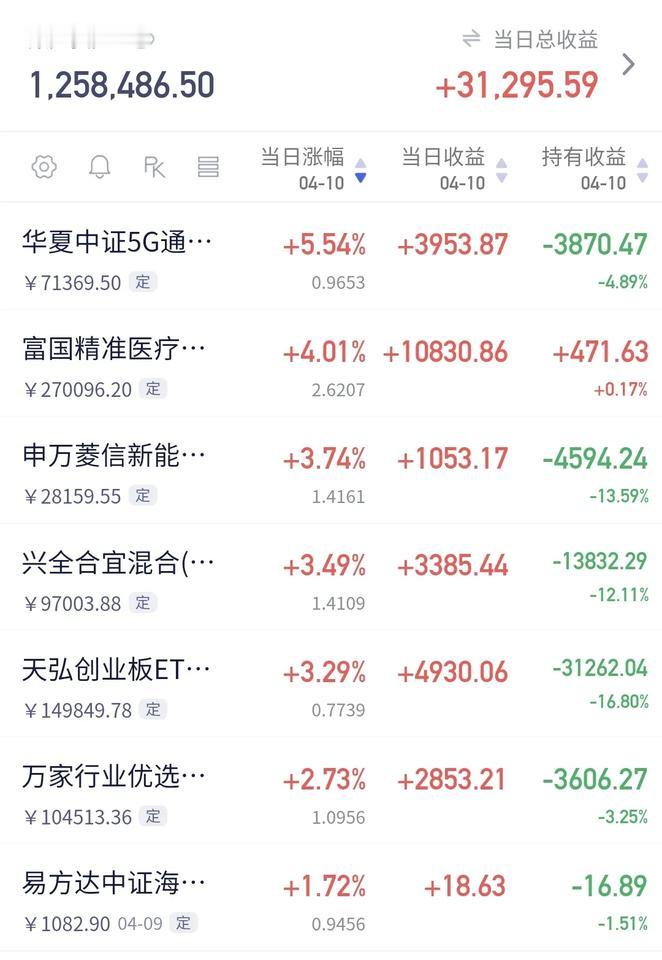Toggle the 当日总收益 swap icon
This screenshot has width=662, height=960.
point(471,39)
